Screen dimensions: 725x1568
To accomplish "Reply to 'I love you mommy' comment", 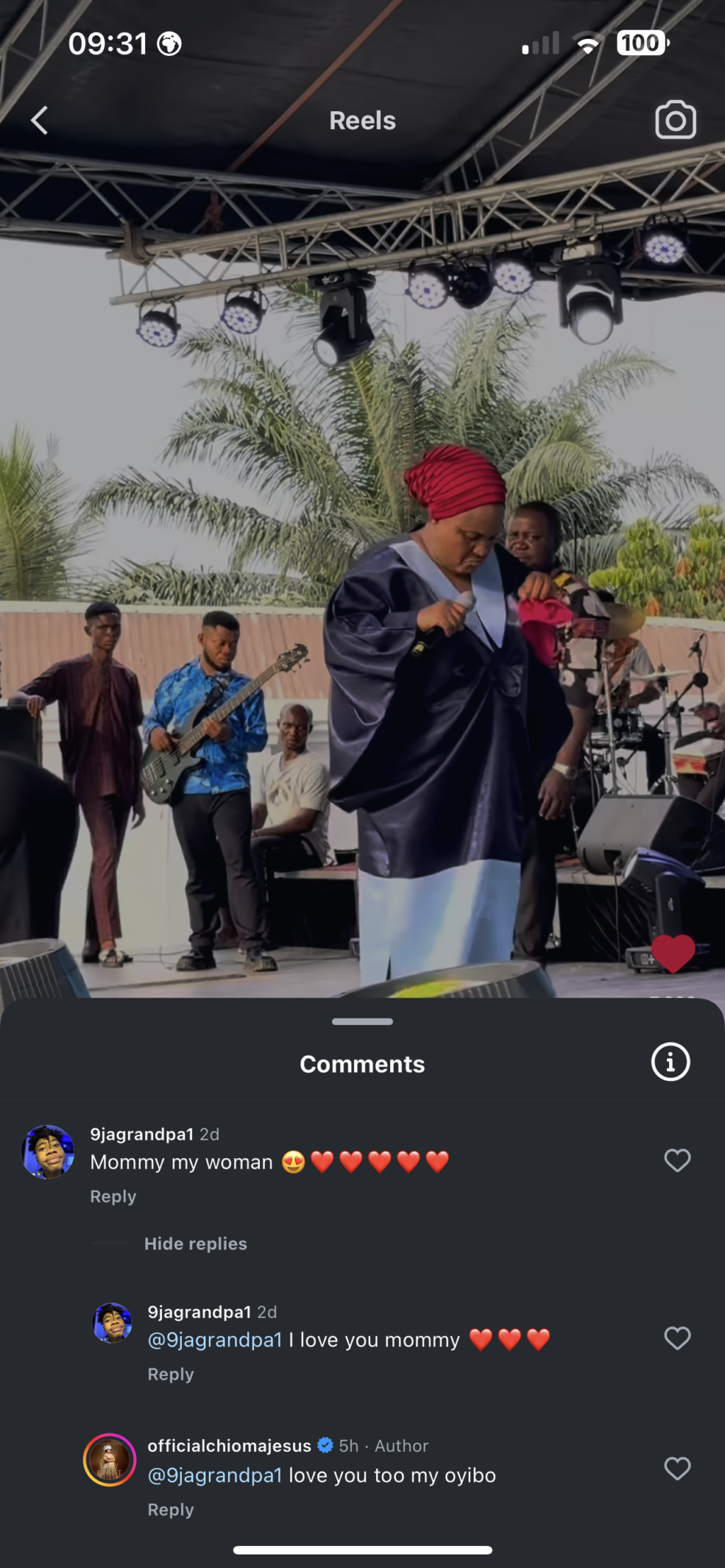I will click(170, 1374).
